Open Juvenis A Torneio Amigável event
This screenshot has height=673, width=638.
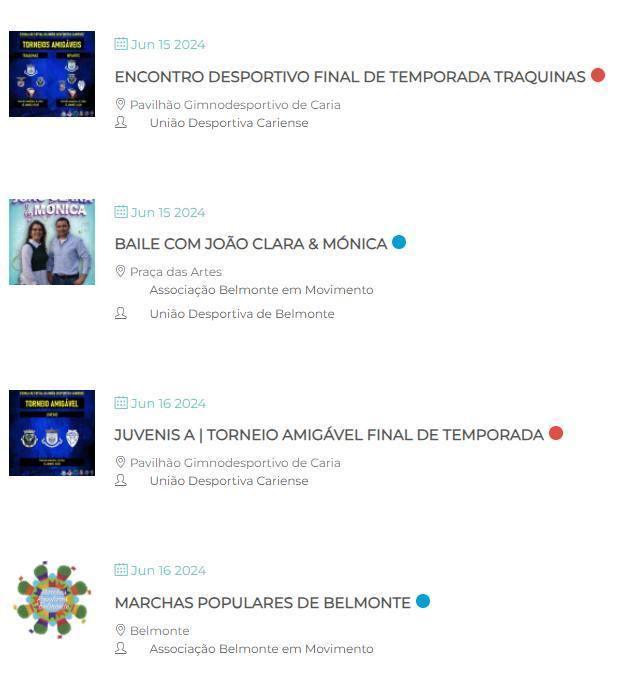point(328,435)
